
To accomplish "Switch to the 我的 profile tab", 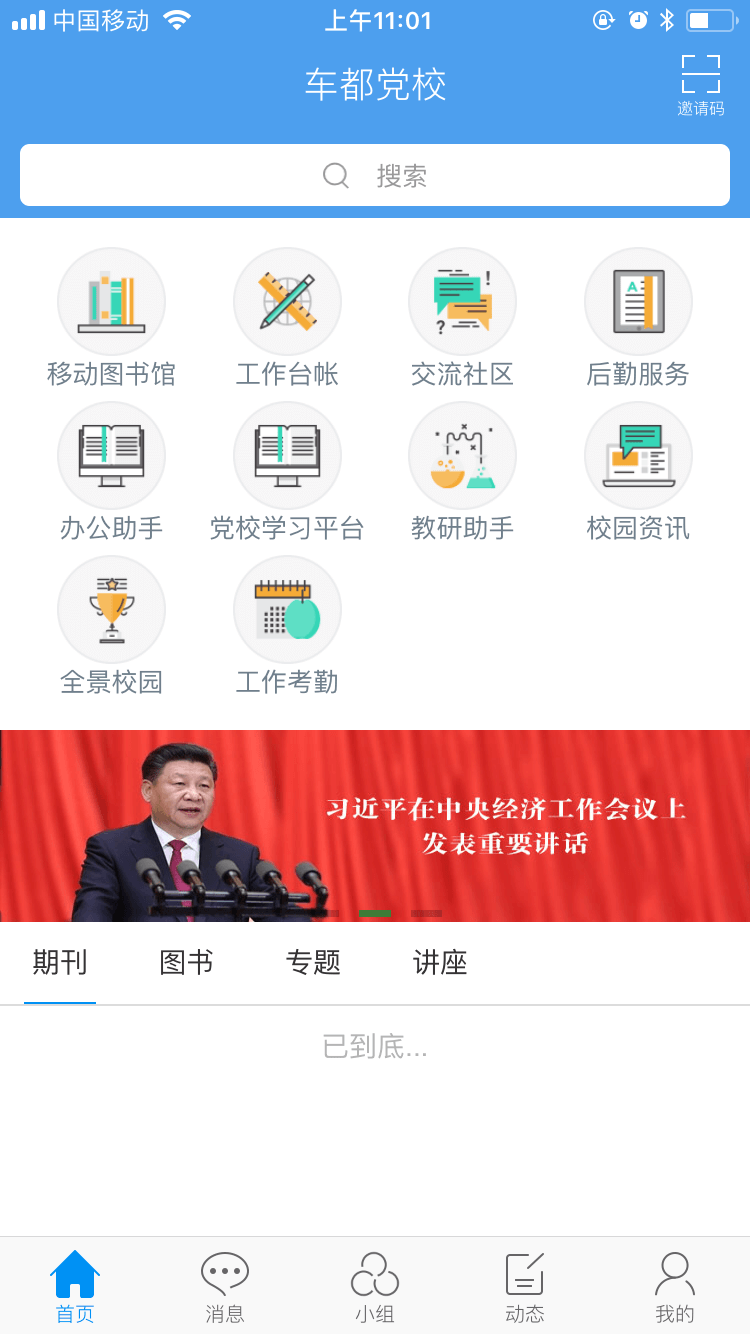I will [x=675, y=1287].
